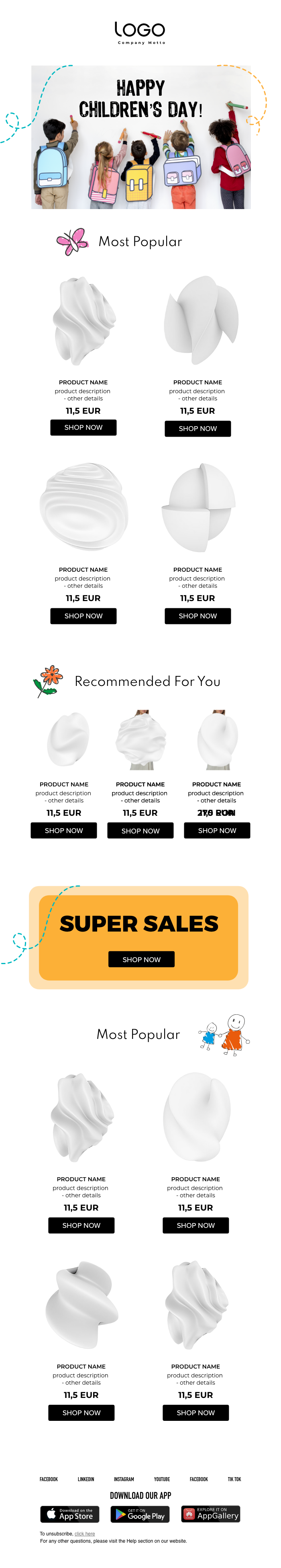This screenshot has width=281, height=1568.
Task: Open the Tik Tok footer link
Action: [x=234, y=1479]
